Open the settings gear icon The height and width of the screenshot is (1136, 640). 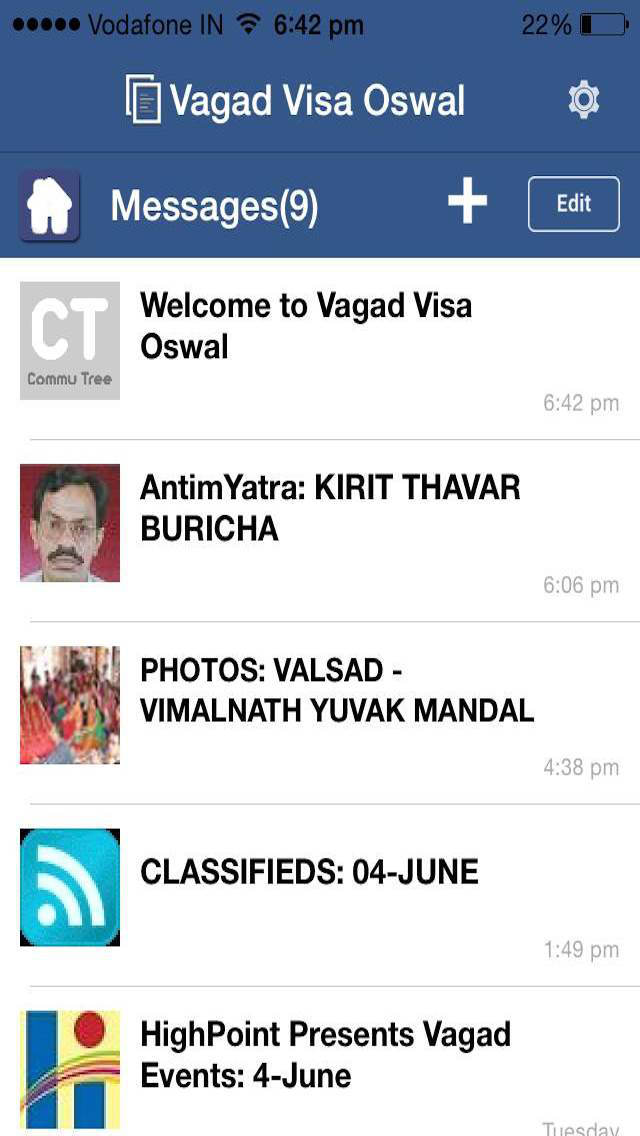tap(583, 100)
